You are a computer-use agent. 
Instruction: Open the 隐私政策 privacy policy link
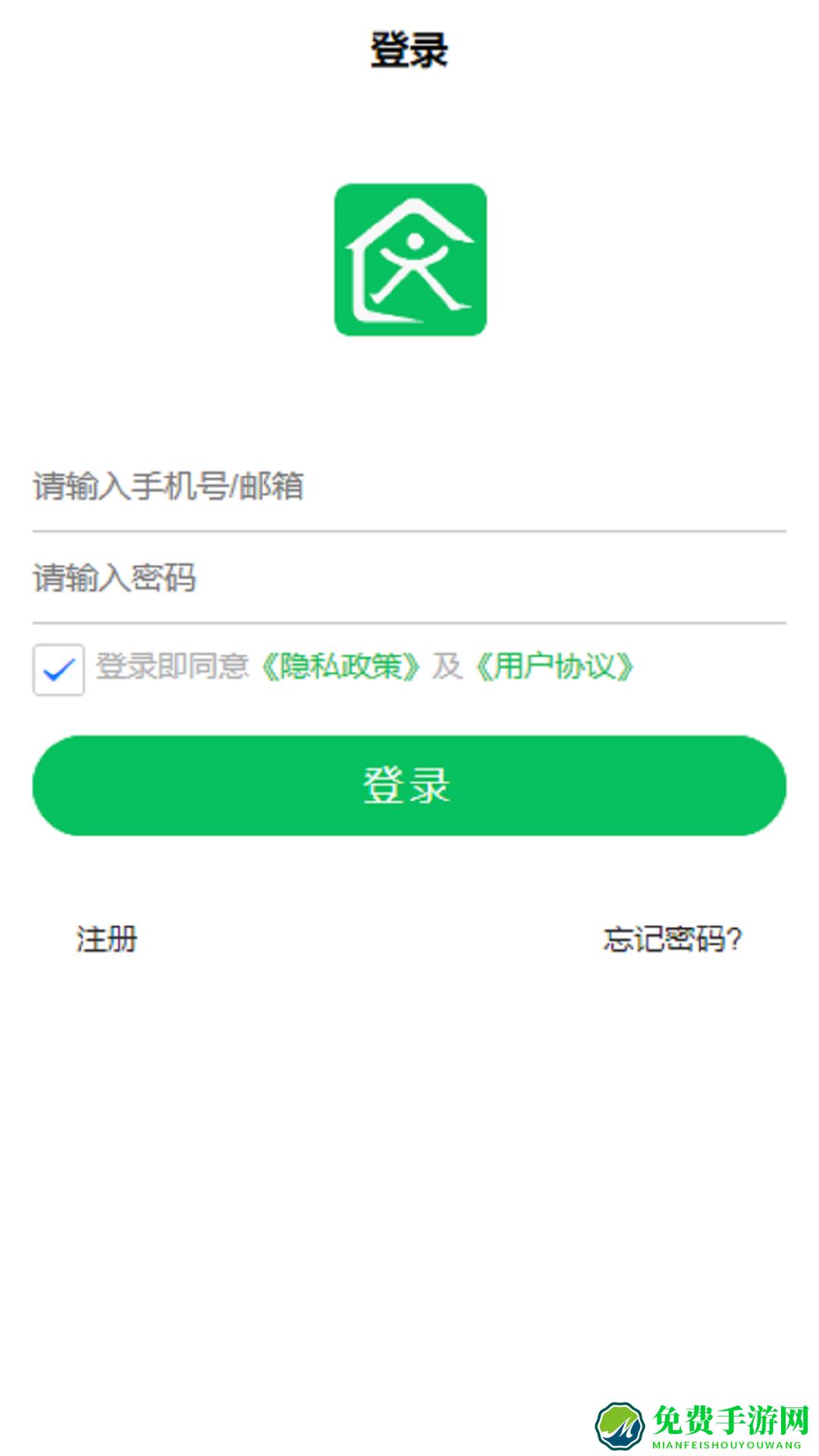340,667
